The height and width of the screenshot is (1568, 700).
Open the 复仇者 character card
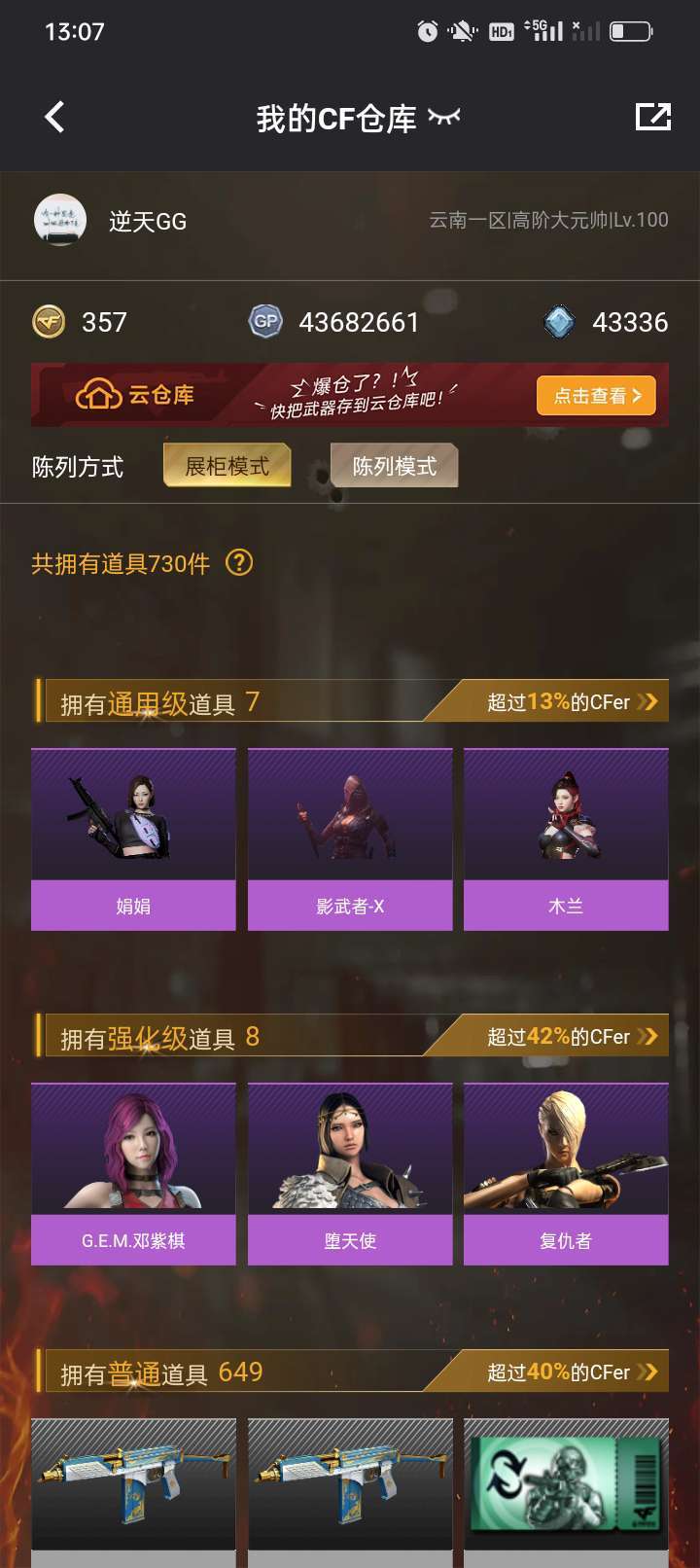(566, 1173)
